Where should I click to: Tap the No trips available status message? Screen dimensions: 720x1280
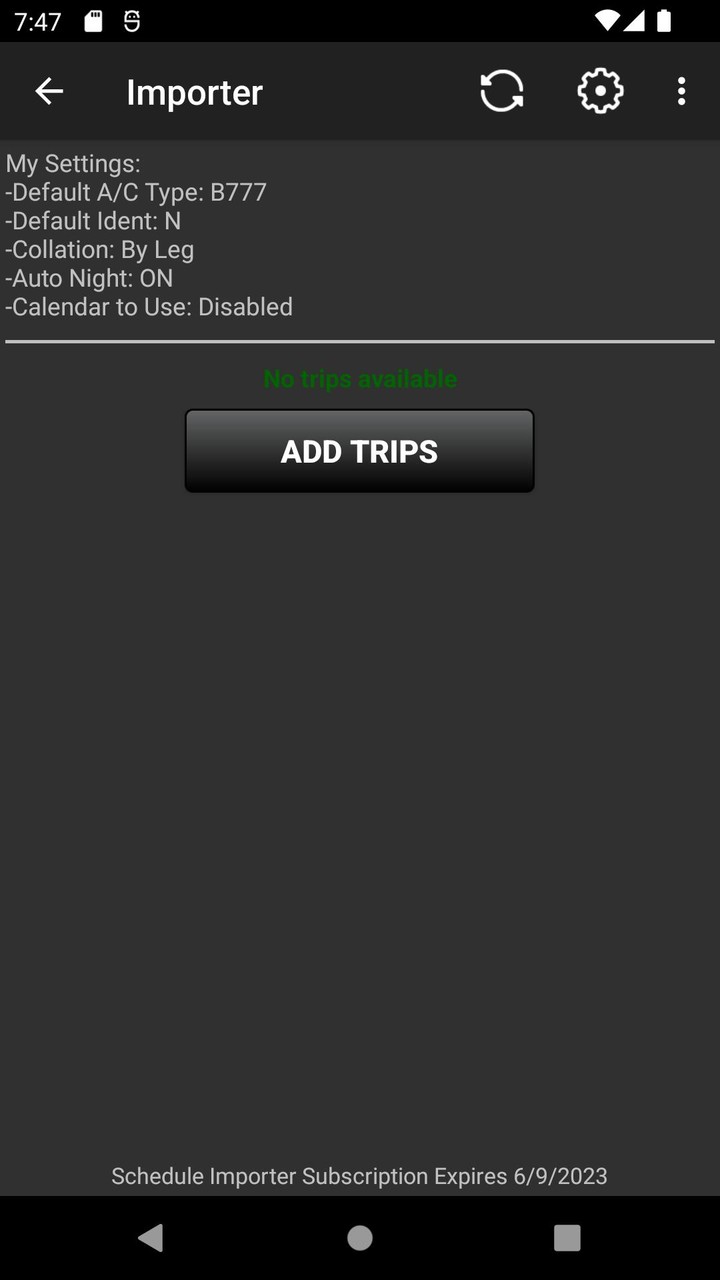[x=359, y=379]
